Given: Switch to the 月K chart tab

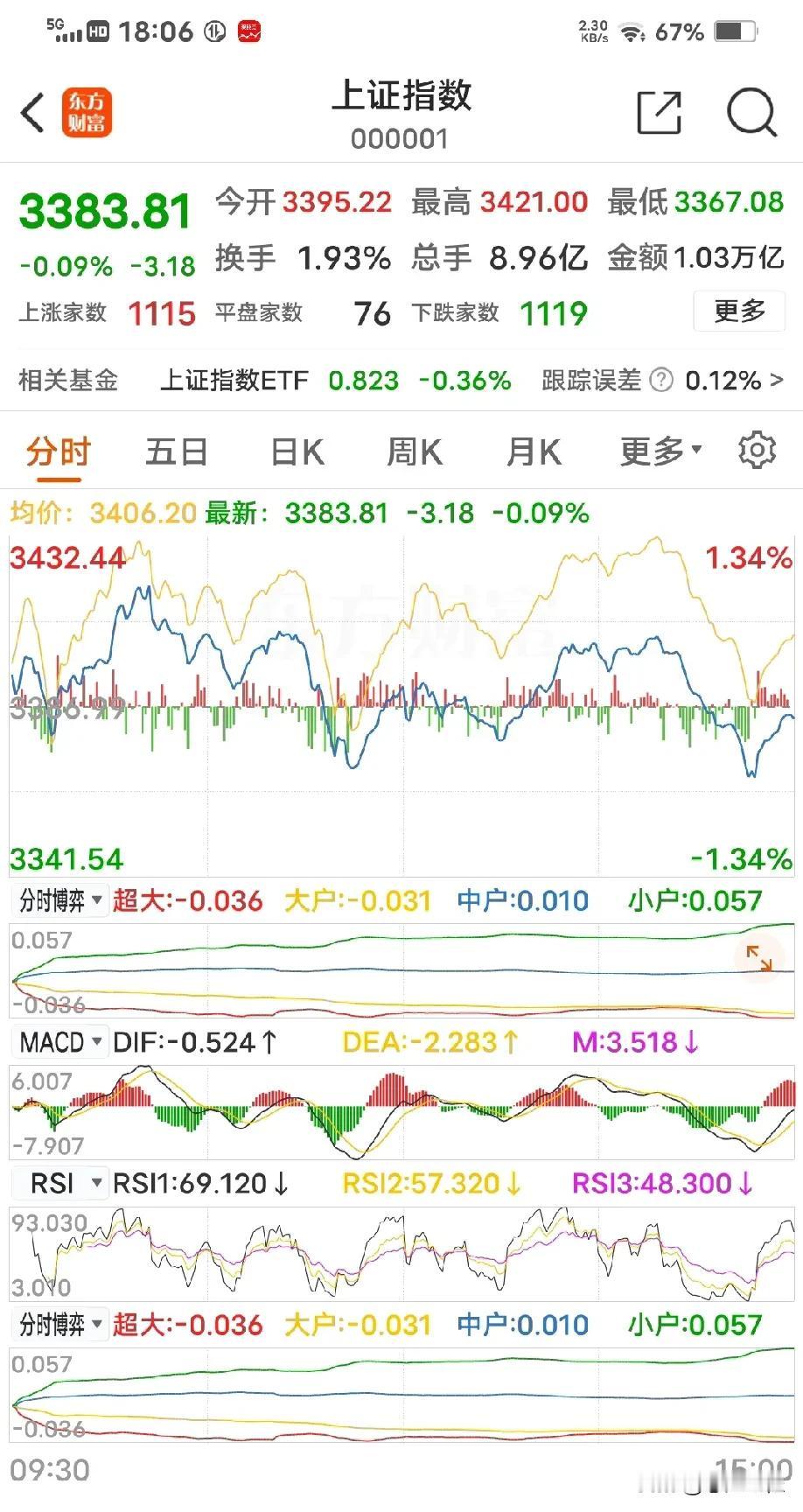Looking at the screenshot, I should click(x=534, y=452).
